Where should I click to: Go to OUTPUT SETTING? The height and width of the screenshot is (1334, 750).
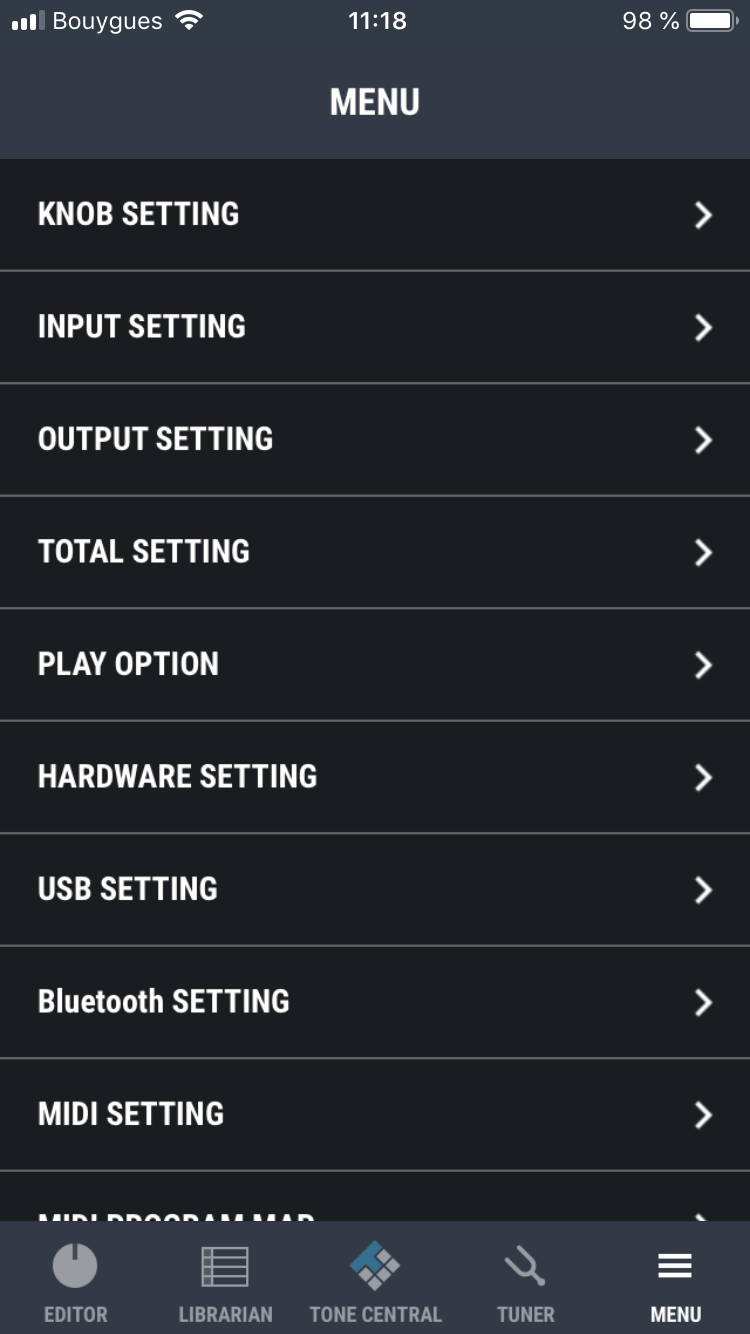[x=375, y=439]
